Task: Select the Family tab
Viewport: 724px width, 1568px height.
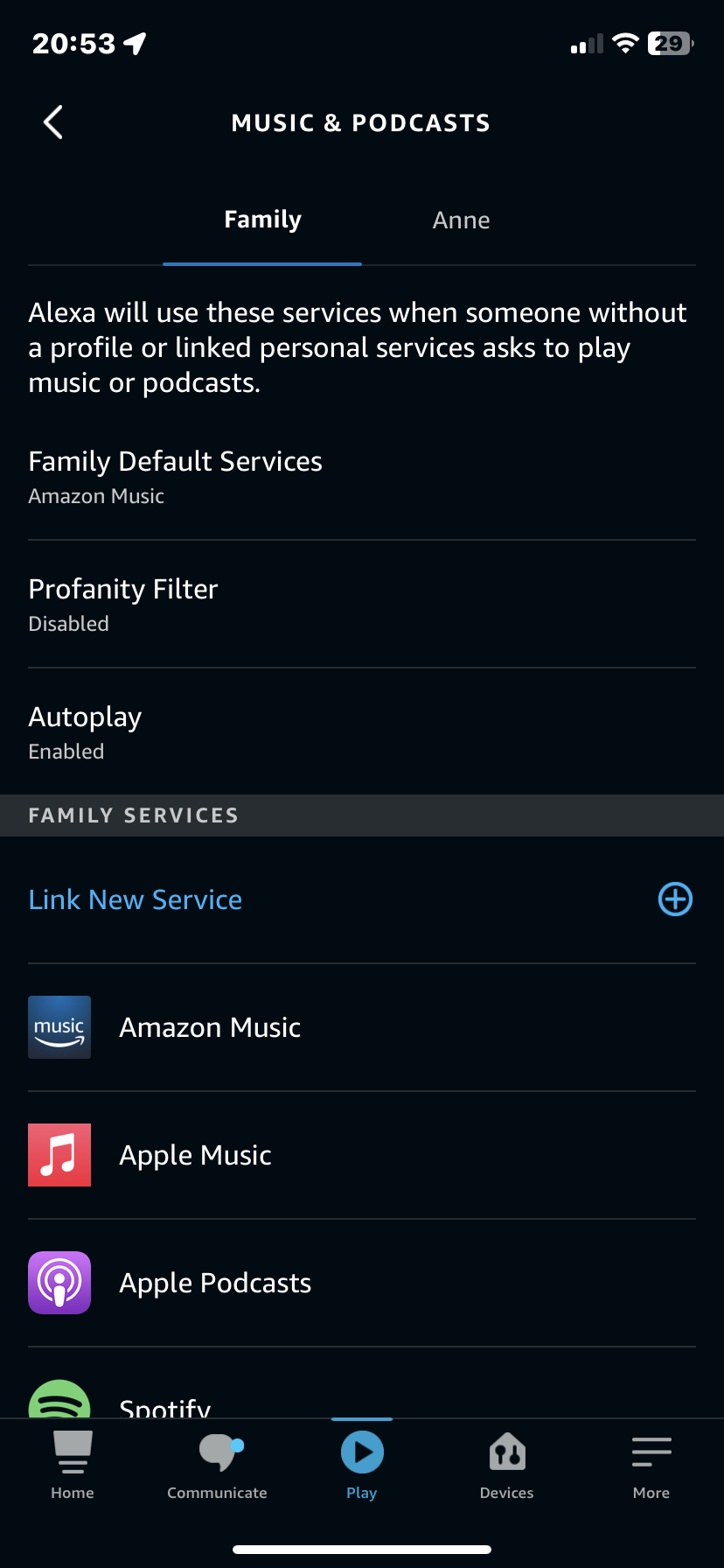Action: (x=262, y=220)
